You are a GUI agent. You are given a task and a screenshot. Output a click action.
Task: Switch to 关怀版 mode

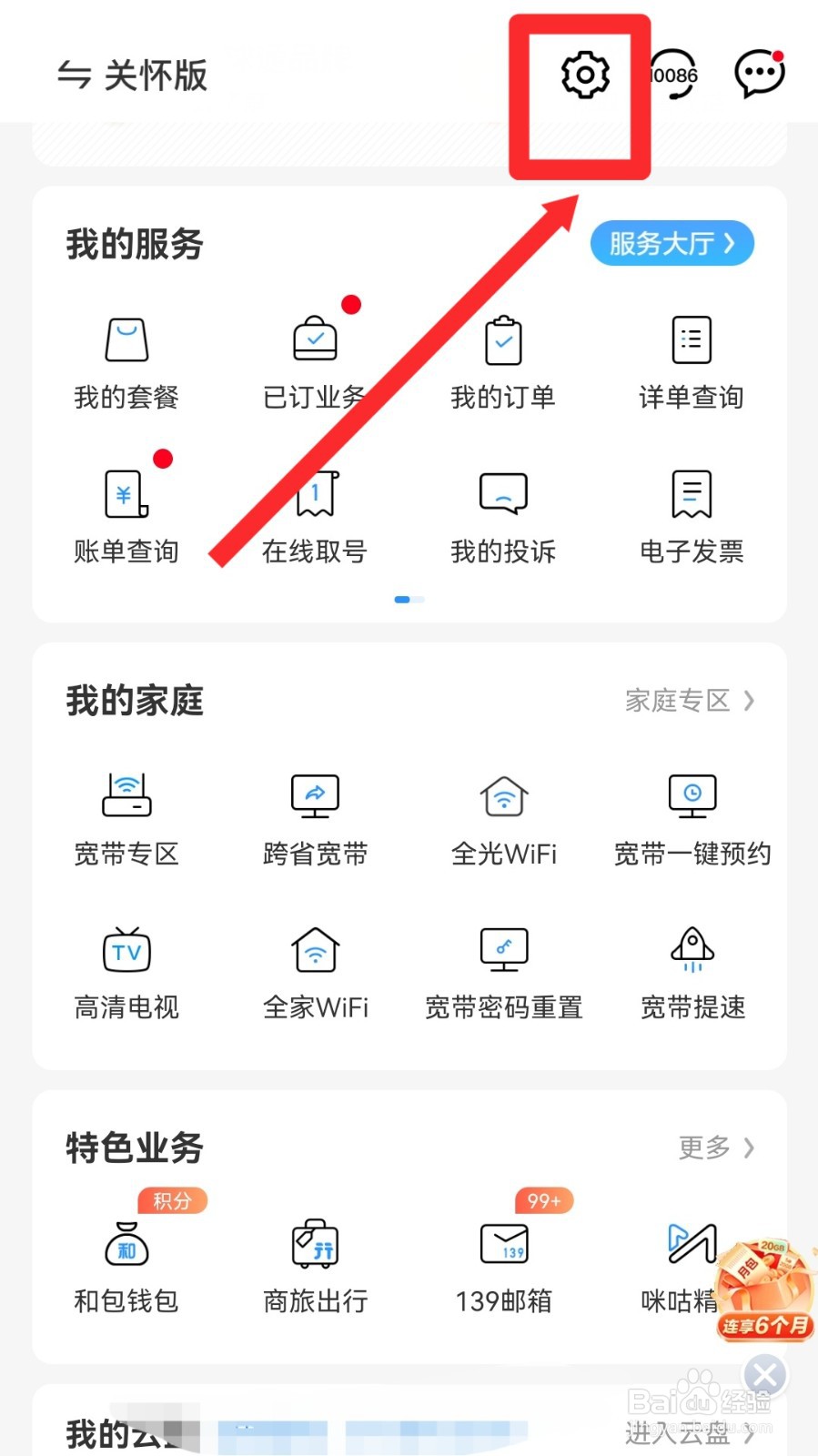tap(132, 76)
